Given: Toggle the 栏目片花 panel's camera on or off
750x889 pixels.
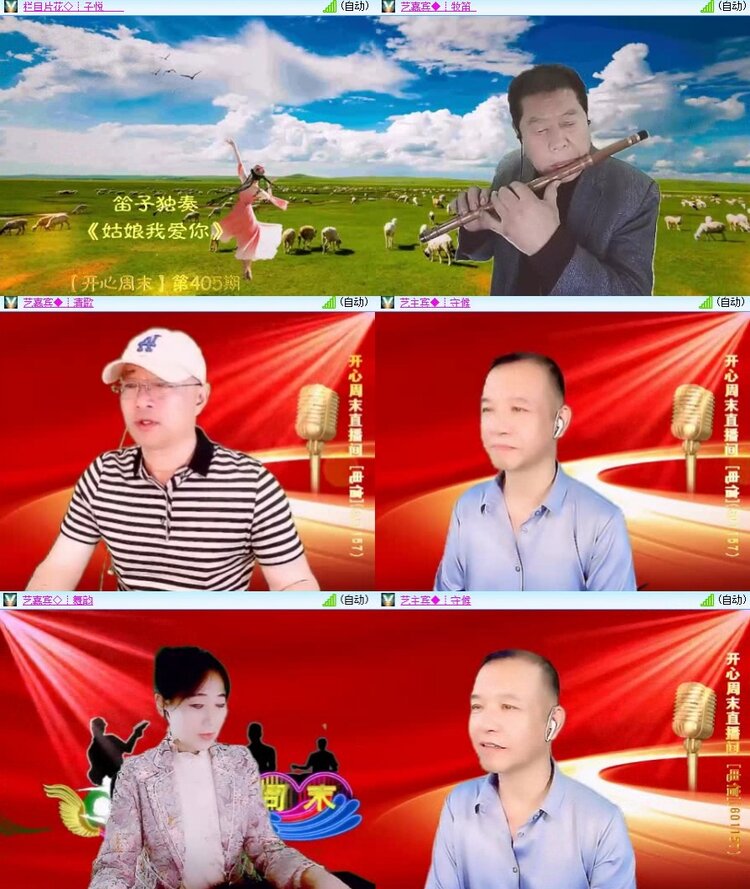Looking at the screenshot, I should (x=9, y=7).
